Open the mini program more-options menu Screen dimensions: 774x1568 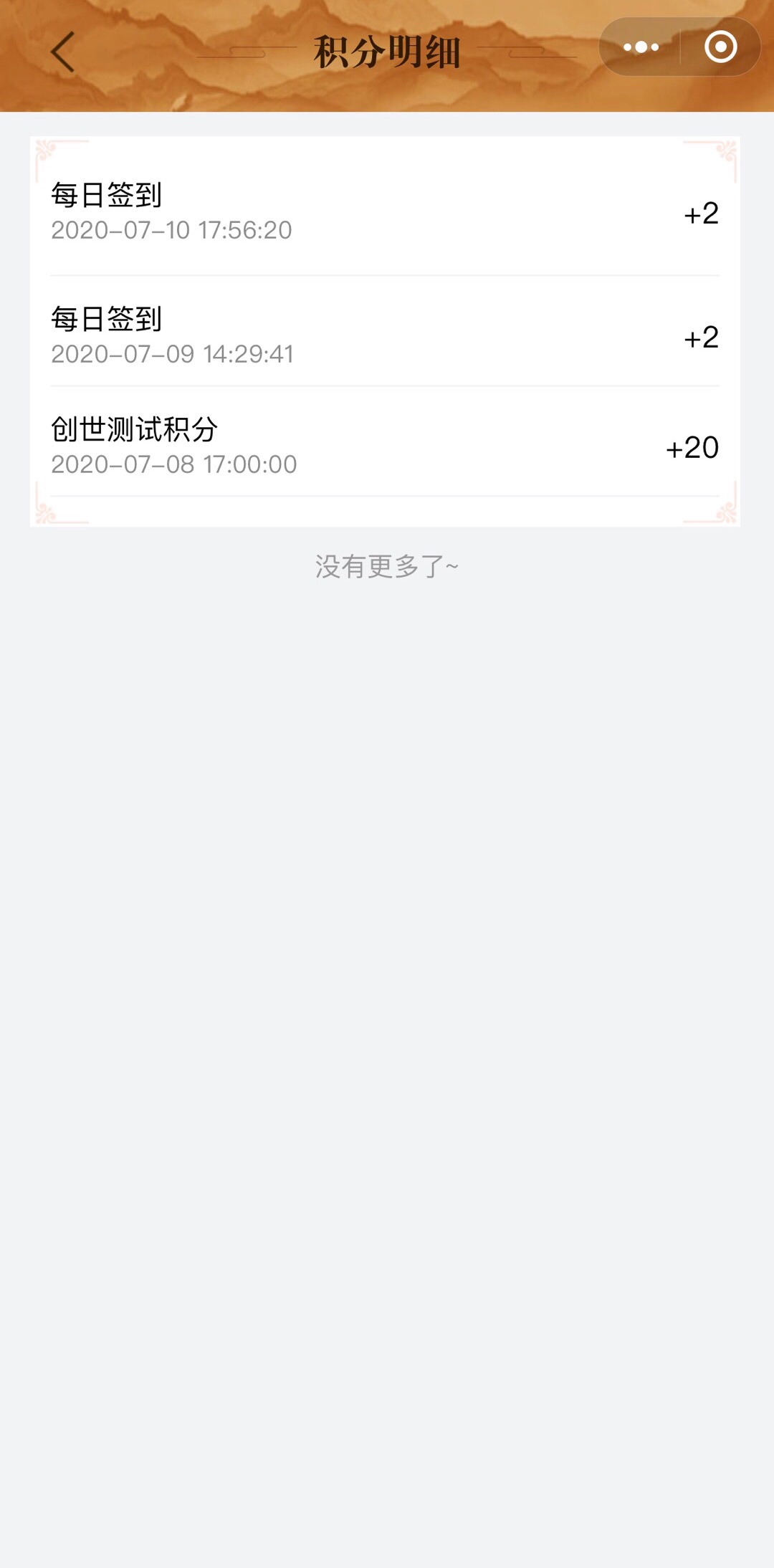[x=641, y=47]
